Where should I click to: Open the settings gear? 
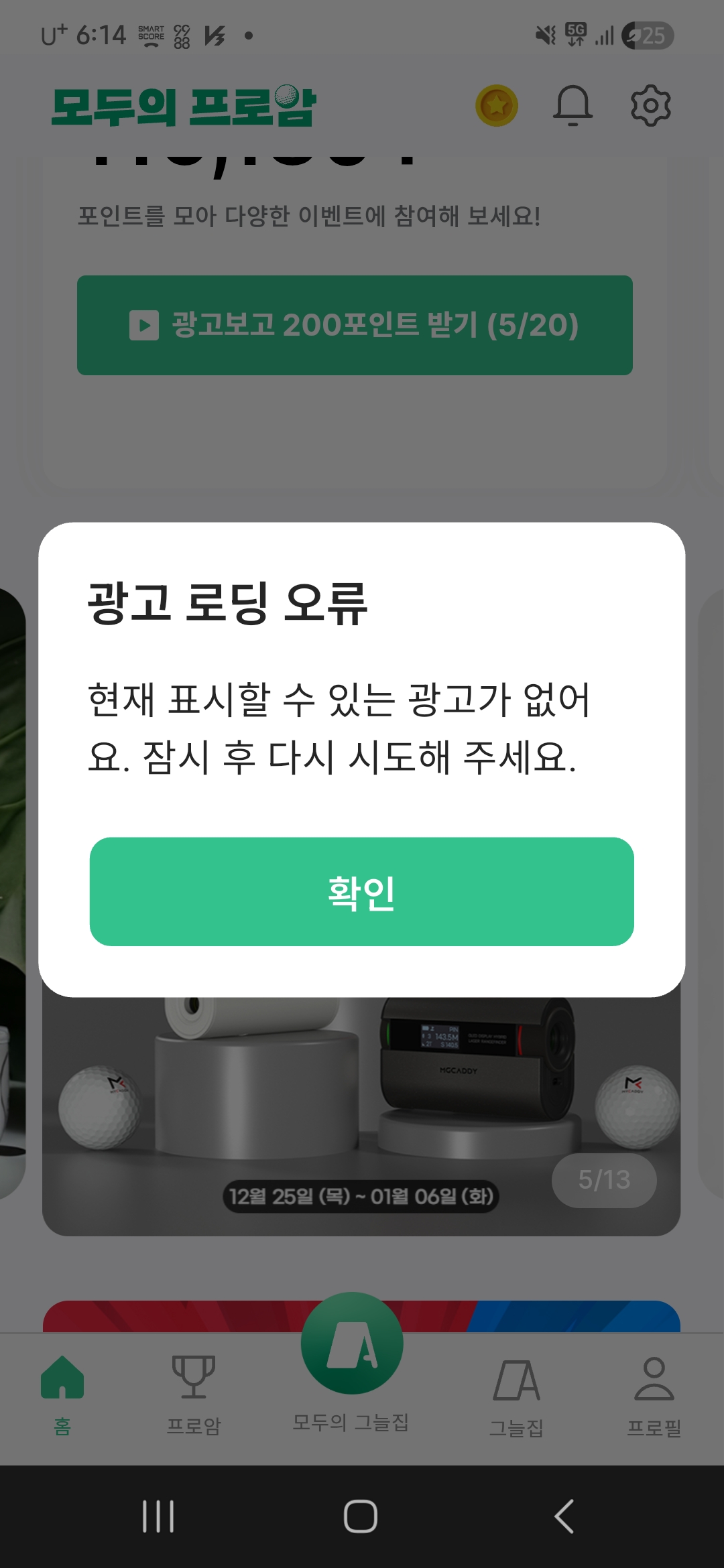(650, 106)
